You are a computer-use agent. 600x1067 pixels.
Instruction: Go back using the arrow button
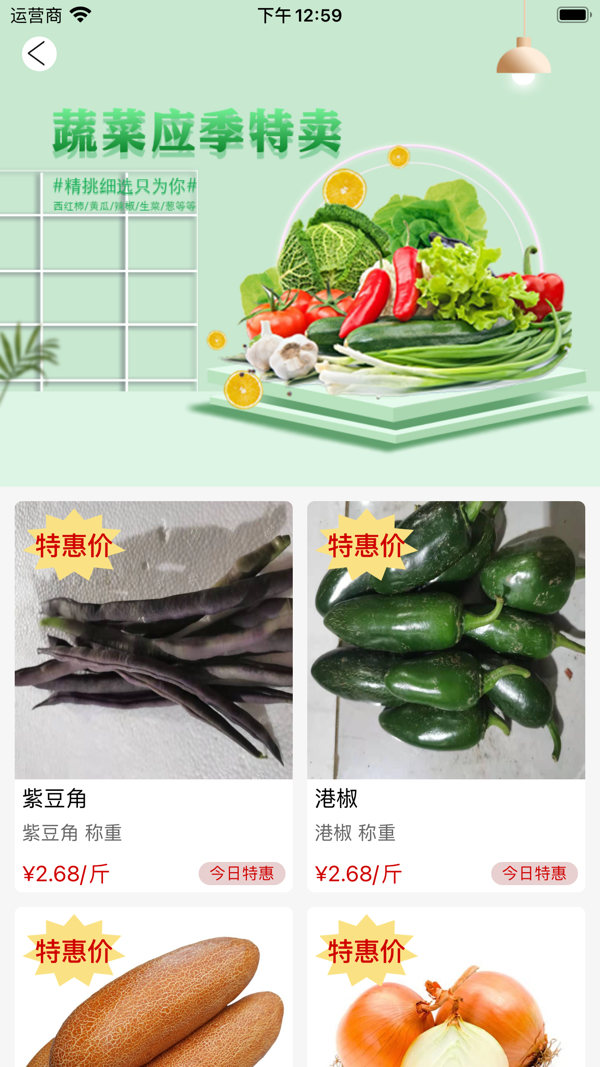click(x=39, y=54)
